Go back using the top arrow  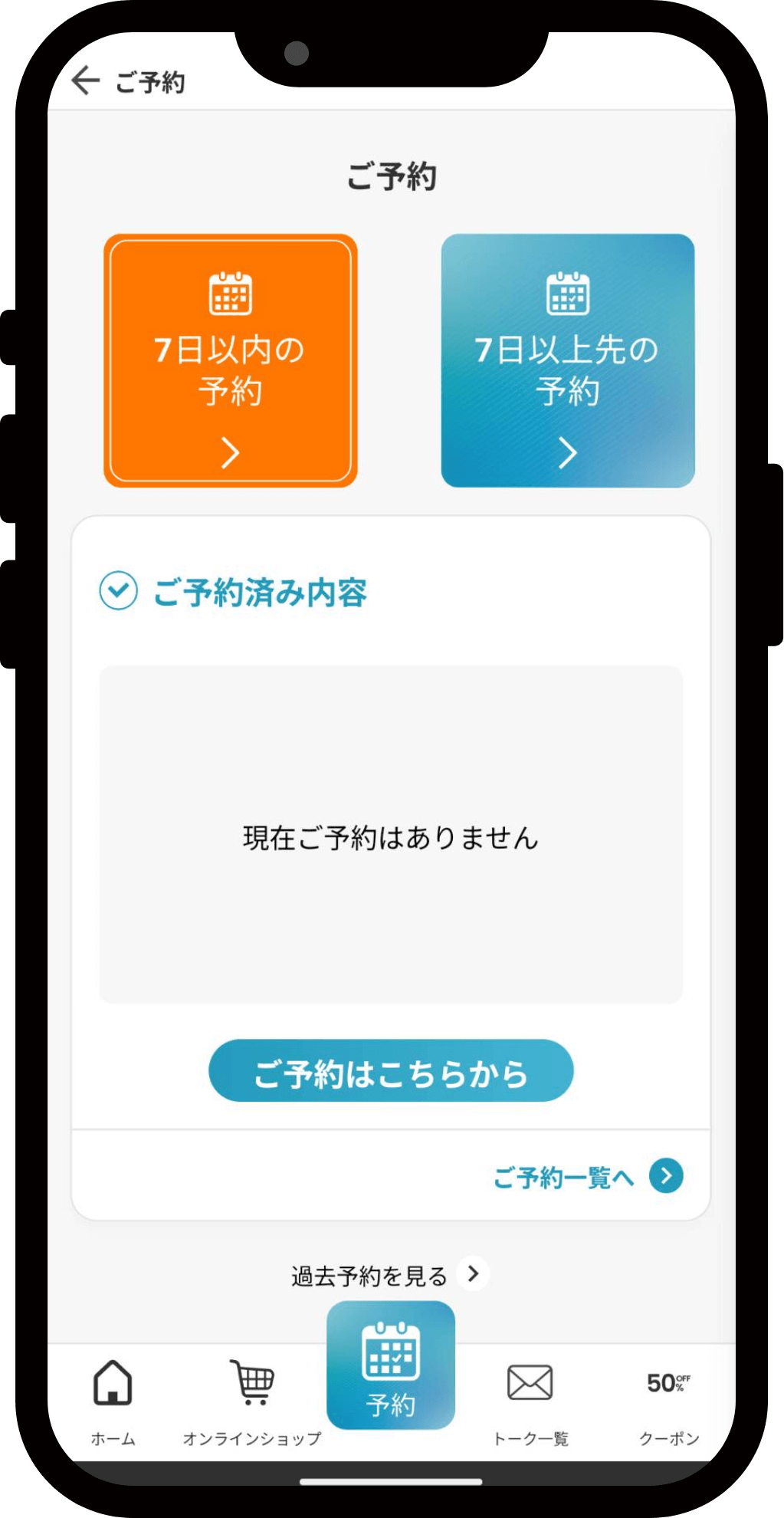pyautogui.click(x=86, y=80)
